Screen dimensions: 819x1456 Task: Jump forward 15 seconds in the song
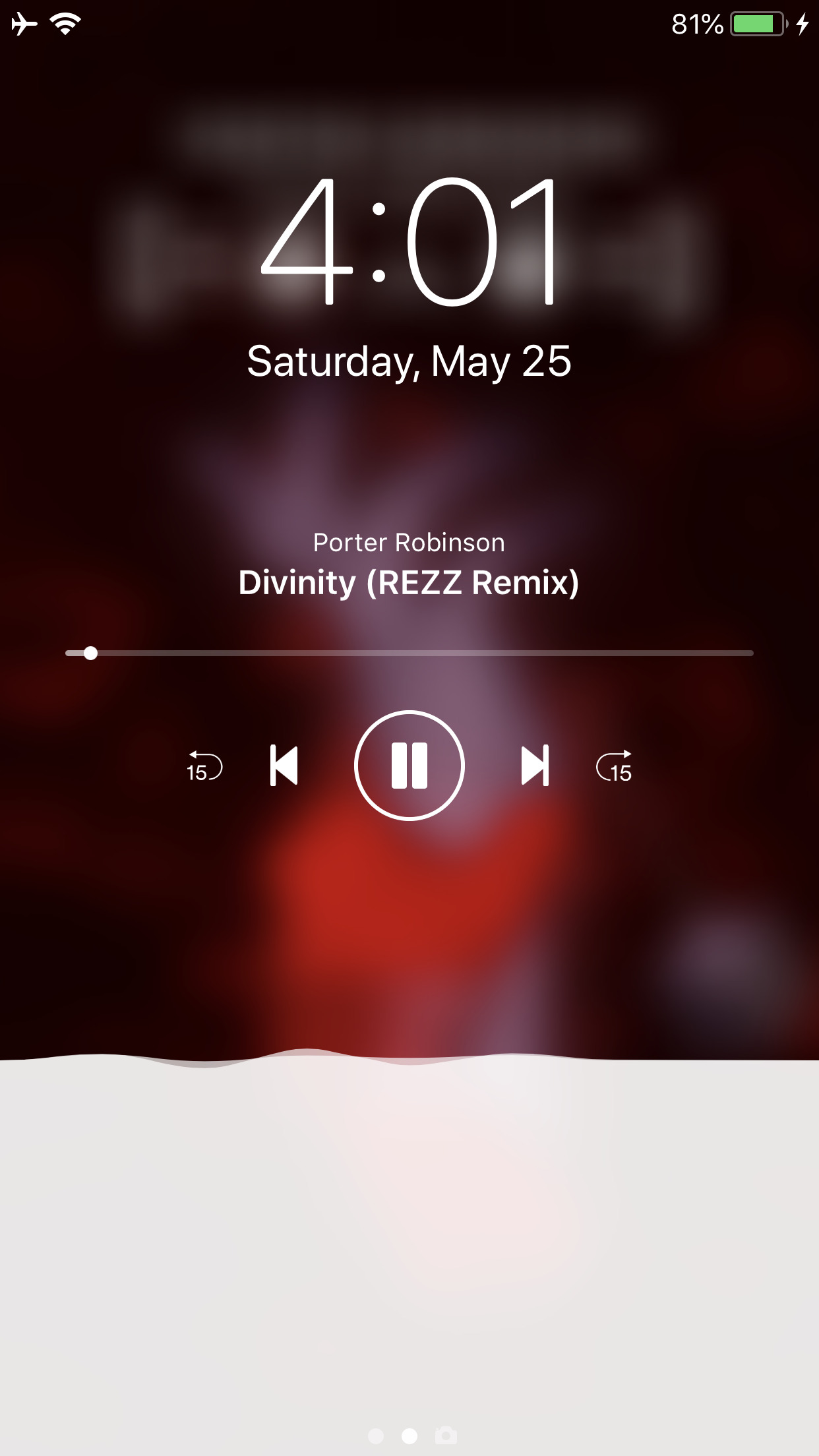(x=615, y=766)
